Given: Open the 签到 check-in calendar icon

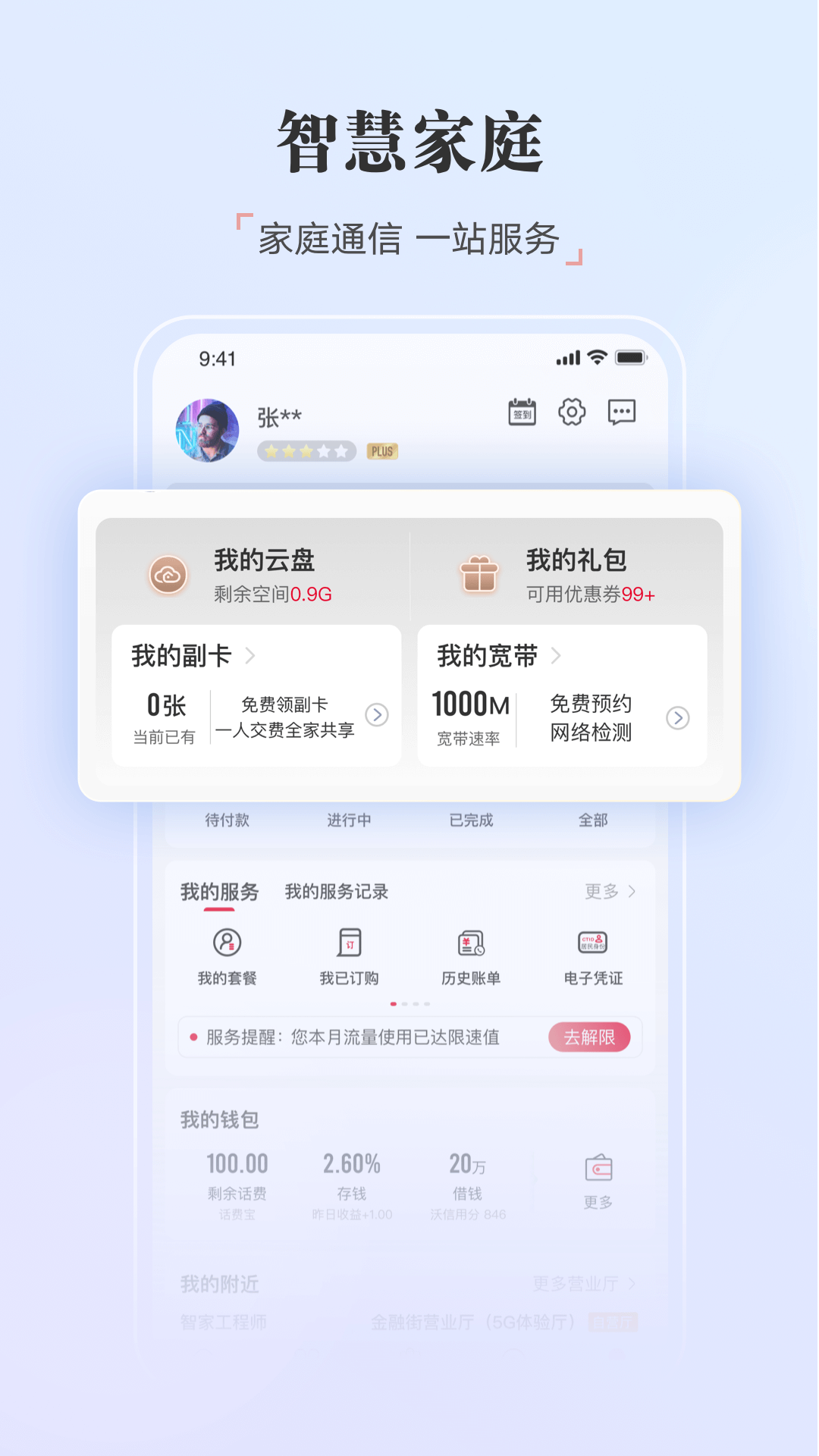Looking at the screenshot, I should 522,412.
